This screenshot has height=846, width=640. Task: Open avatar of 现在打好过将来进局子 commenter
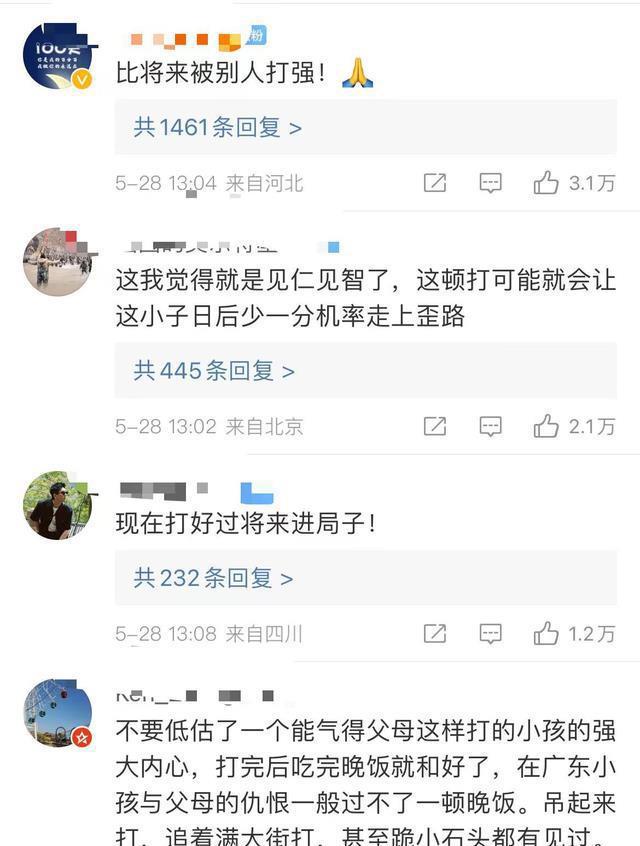pos(57,506)
